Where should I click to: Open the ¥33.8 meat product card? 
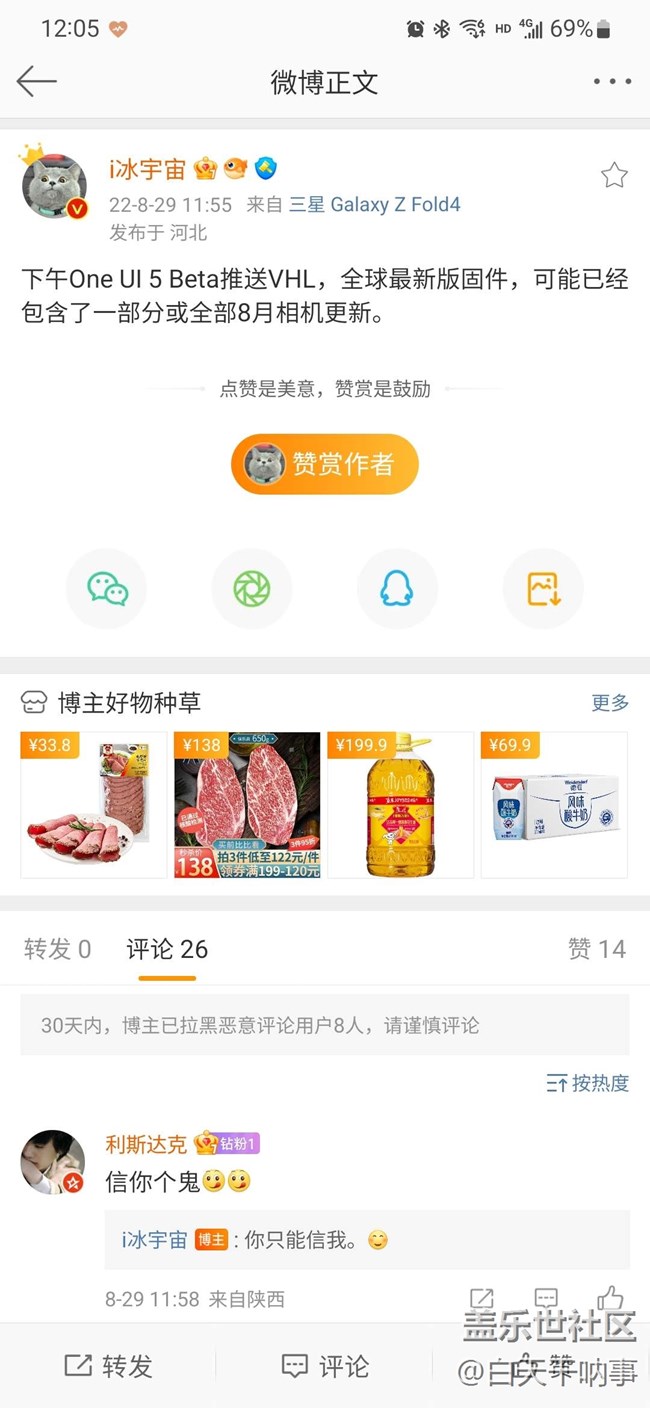point(94,805)
